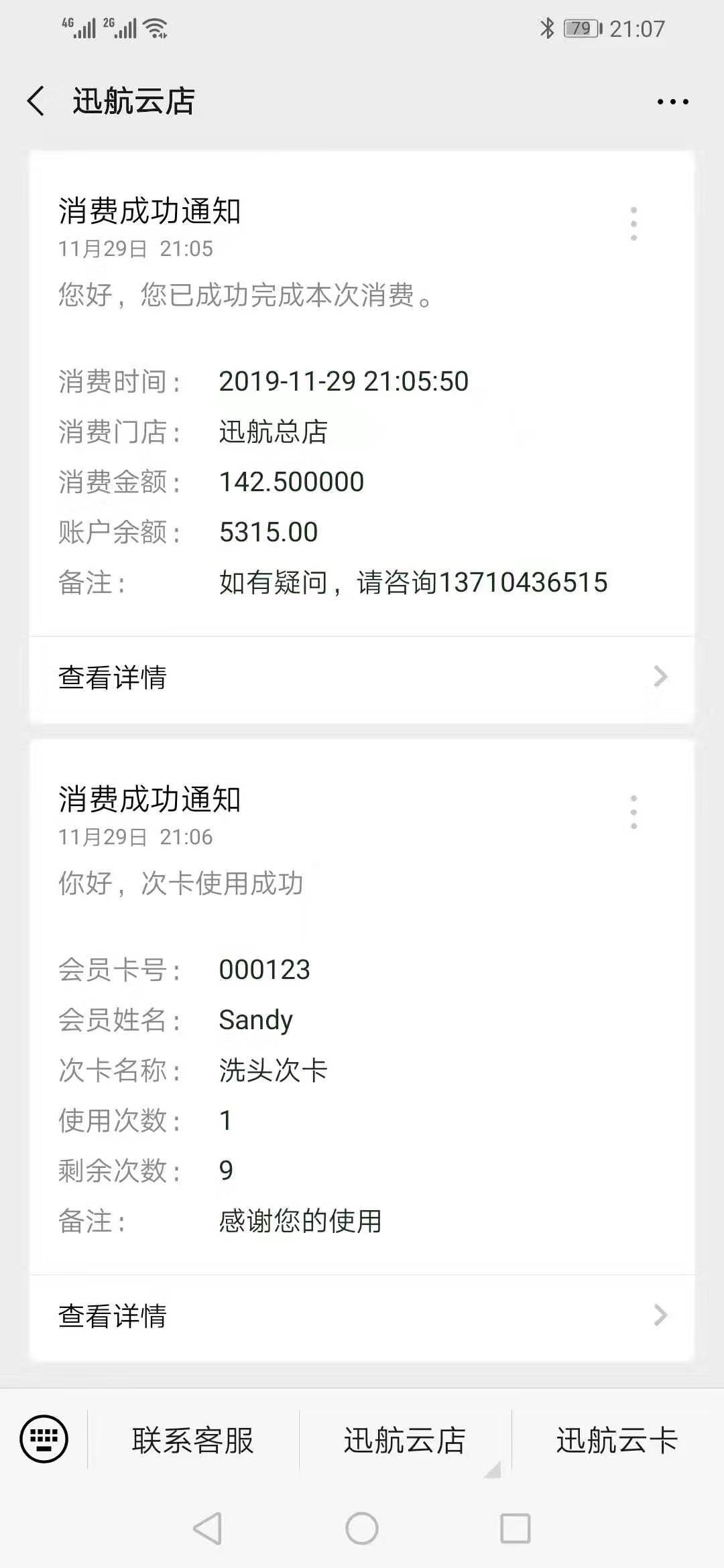Viewport: 724px width, 1568px height.
Task: Open the 迅航云卡 menu
Action: coord(617,1440)
